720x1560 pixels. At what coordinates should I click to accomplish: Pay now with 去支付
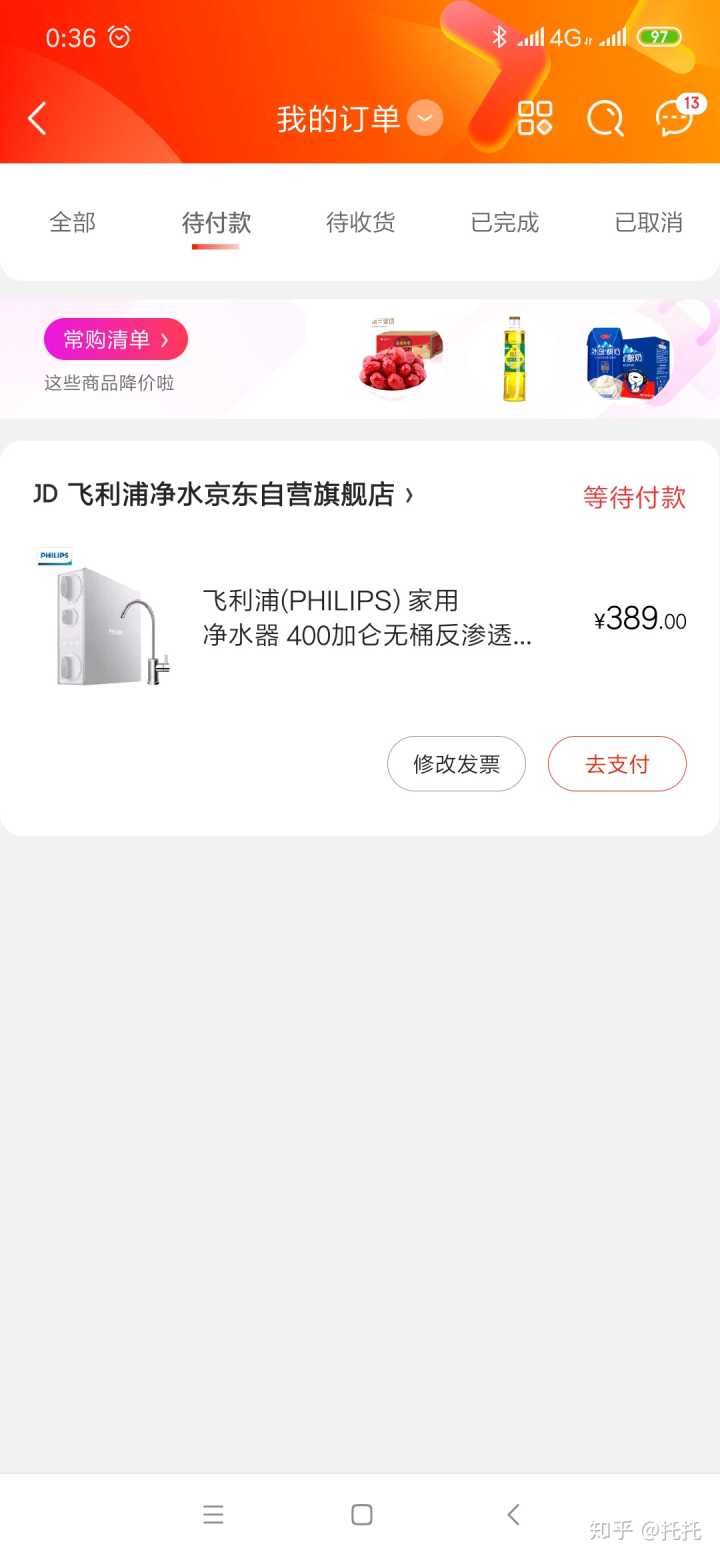pyautogui.click(x=617, y=764)
